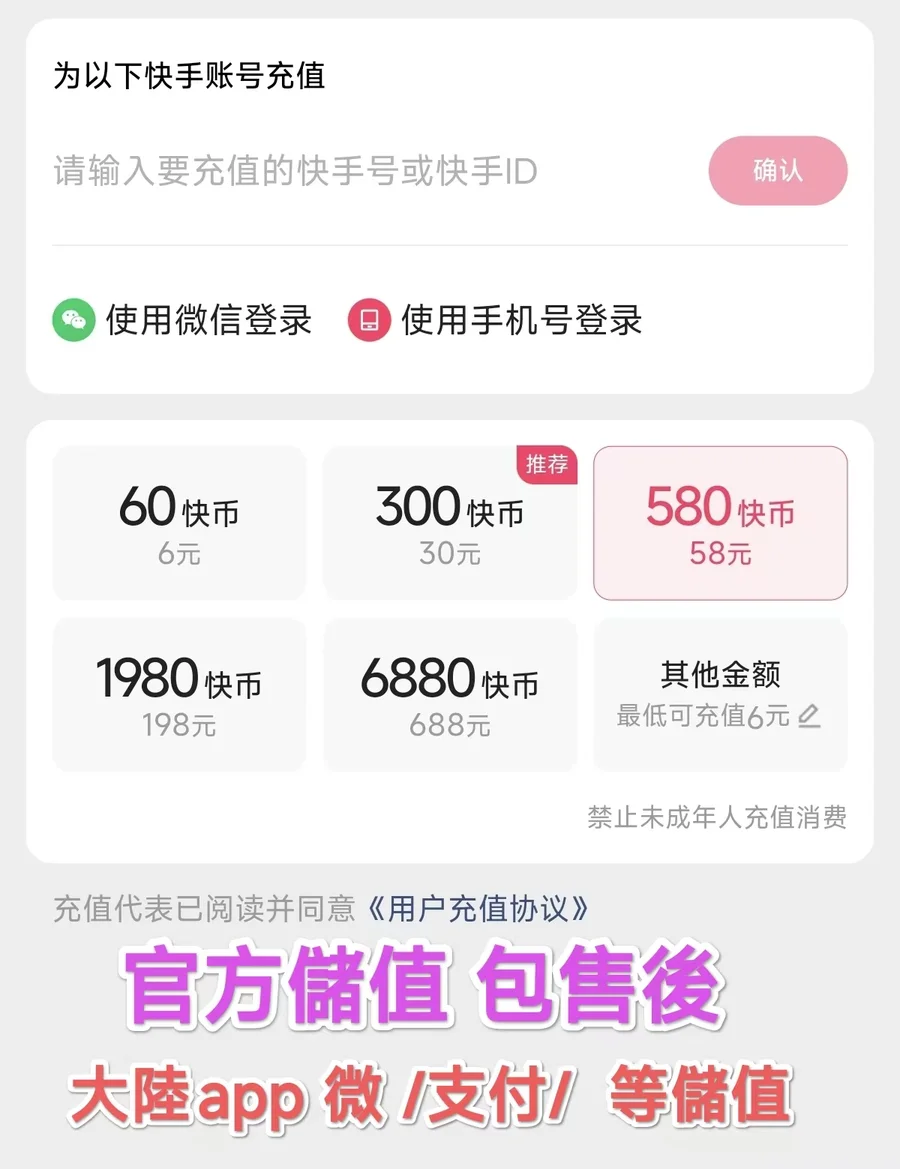This screenshot has height=1169, width=900.
Task: Click the 6元 price label under 60快币
Action: [178, 553]
